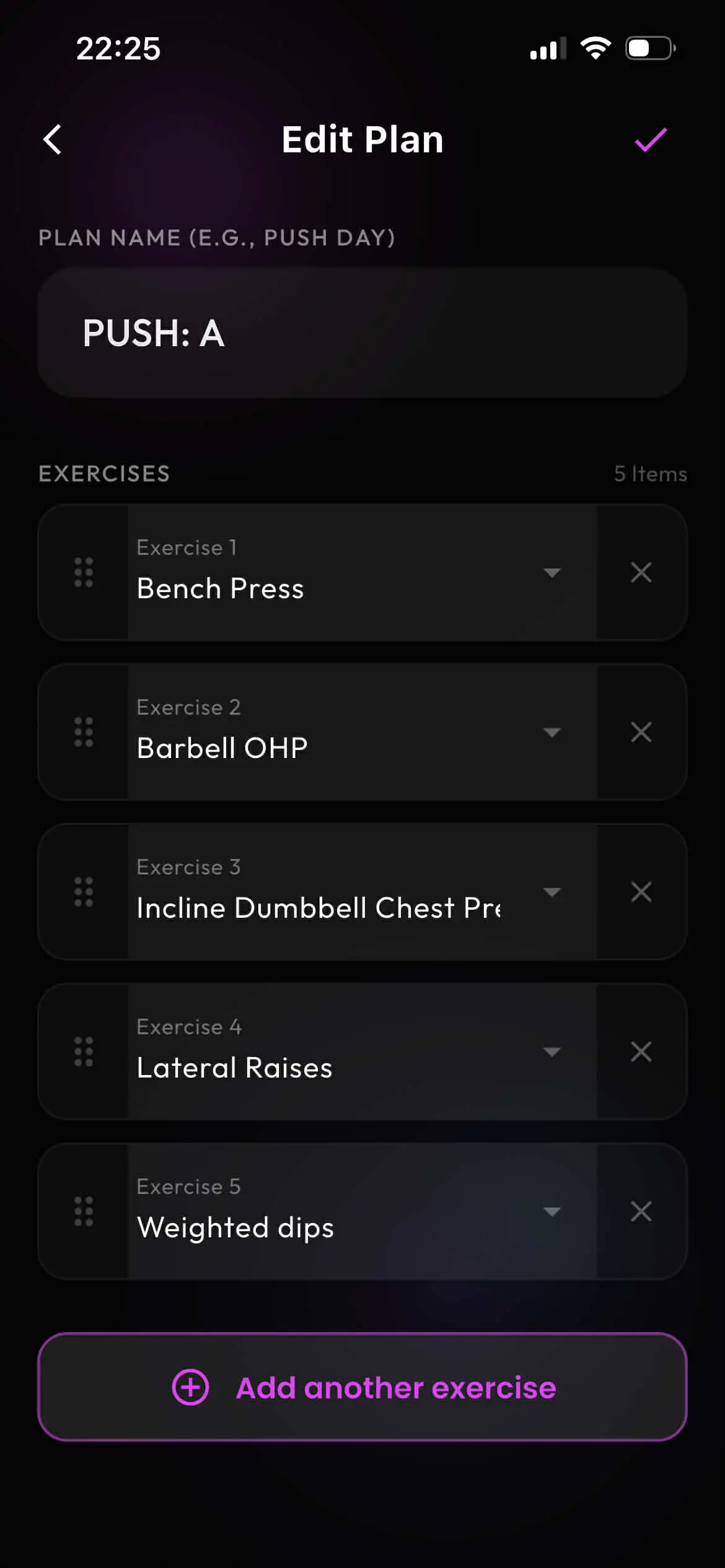
Task: Remove Weighted dips from the plan
Action: pos(641,1211)
